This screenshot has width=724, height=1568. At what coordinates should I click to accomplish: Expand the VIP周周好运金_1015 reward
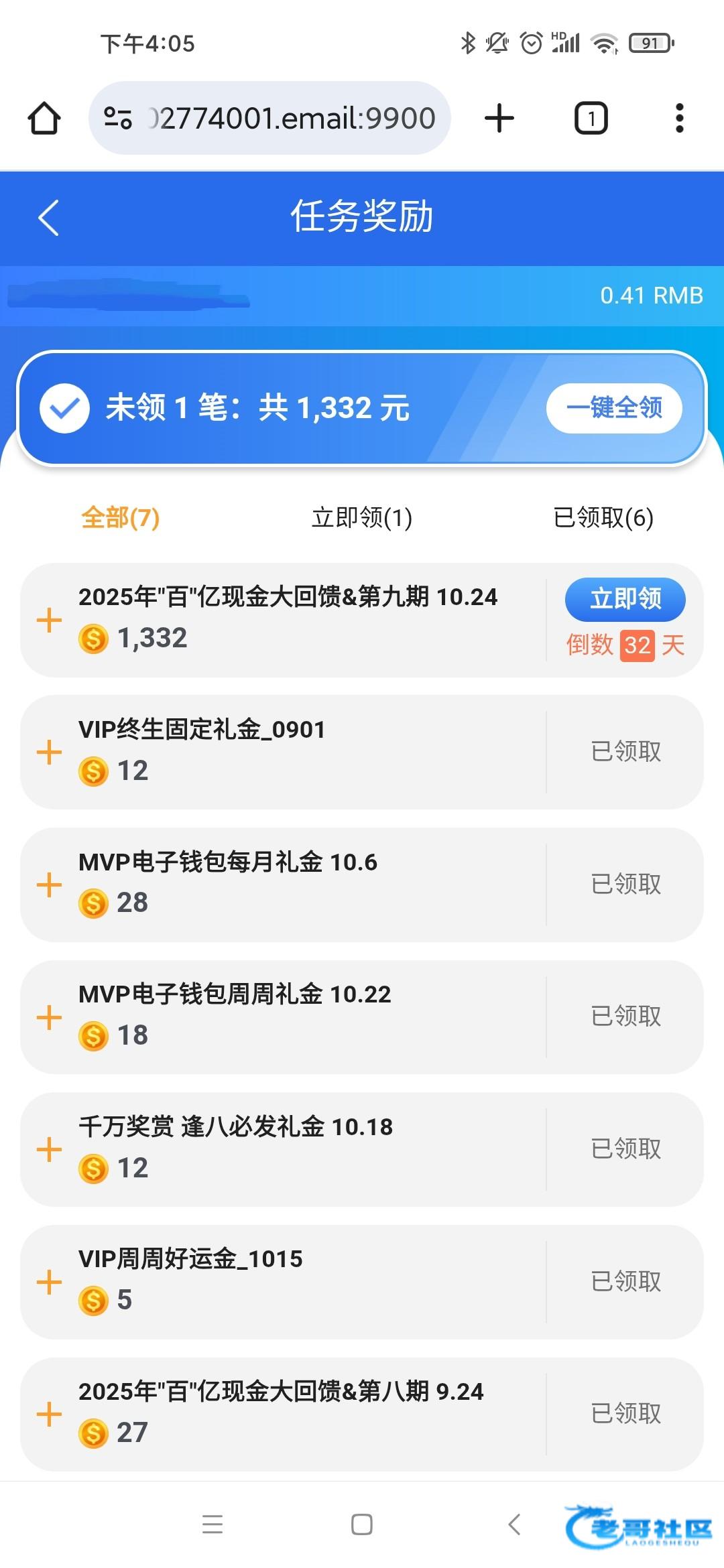click(49, 1282)
